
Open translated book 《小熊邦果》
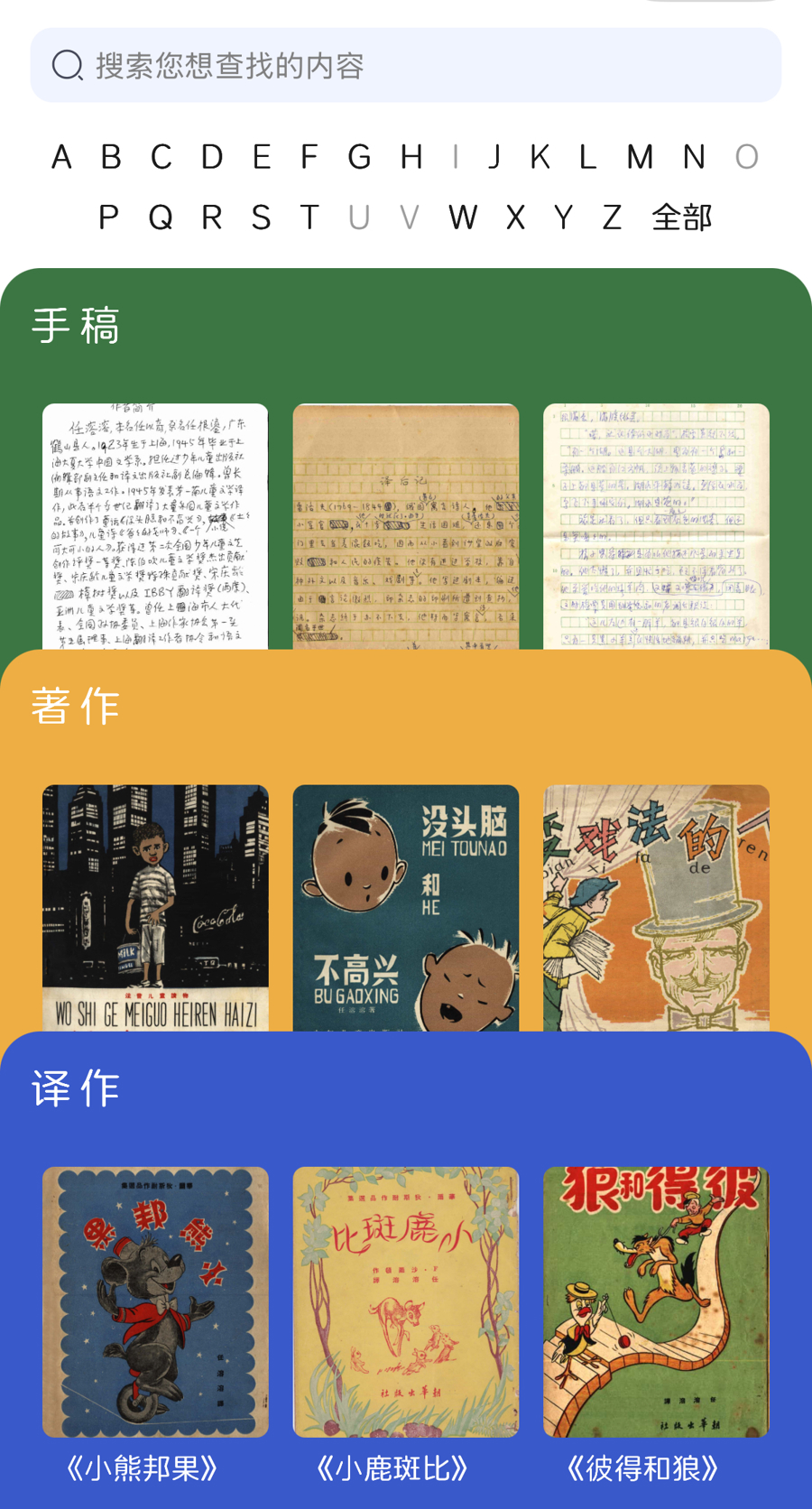point(155,1302)
